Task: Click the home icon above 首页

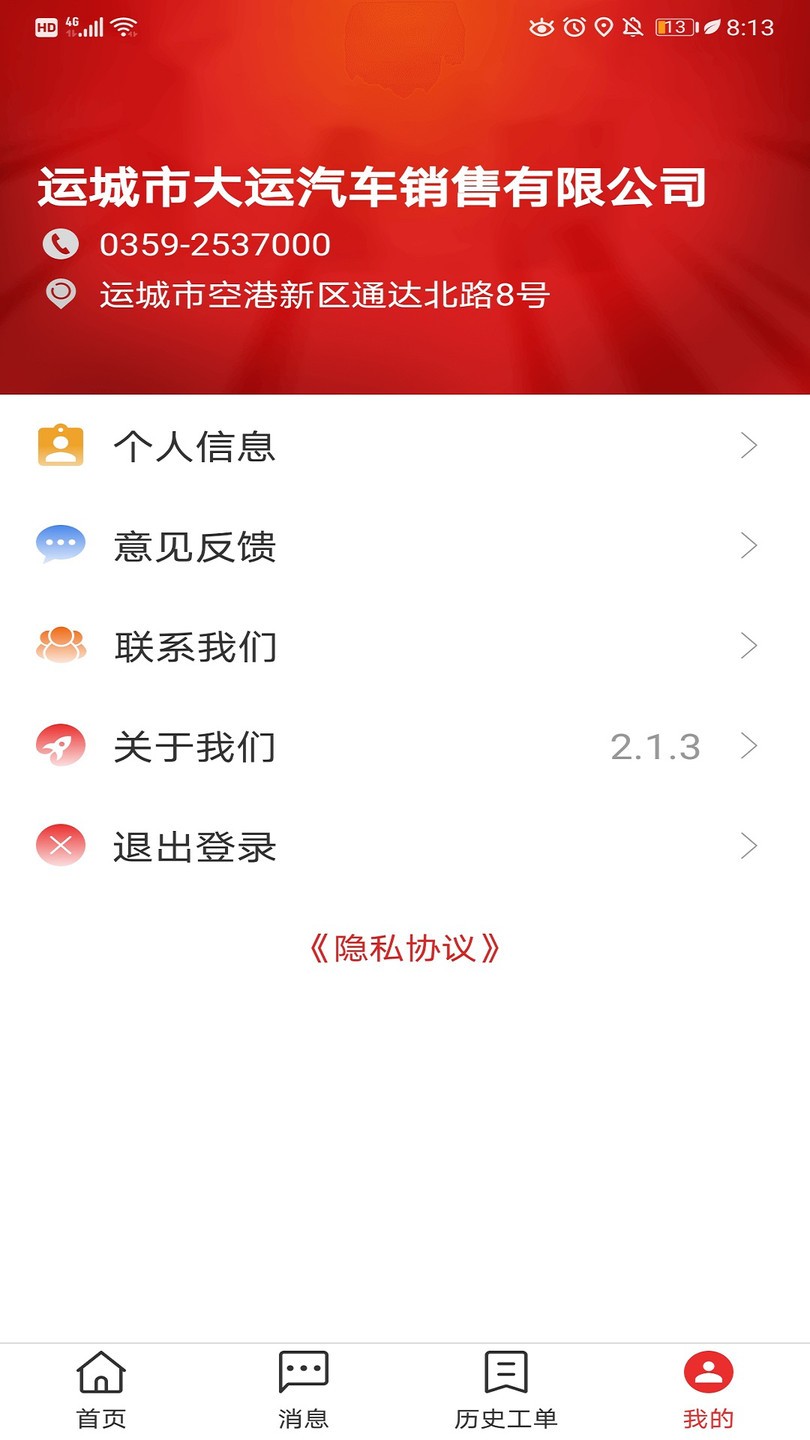Action: [100, 1373]
